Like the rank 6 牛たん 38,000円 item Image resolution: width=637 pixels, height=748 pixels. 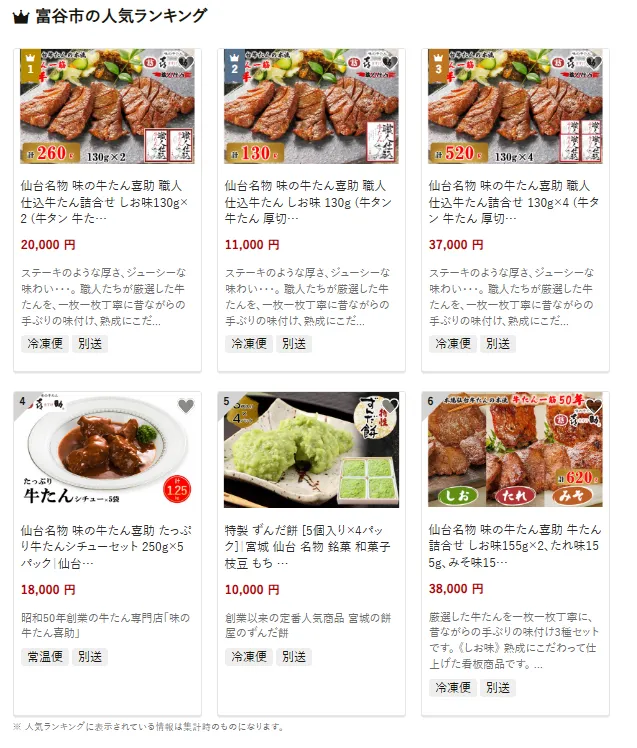click(x=594, y=406)
